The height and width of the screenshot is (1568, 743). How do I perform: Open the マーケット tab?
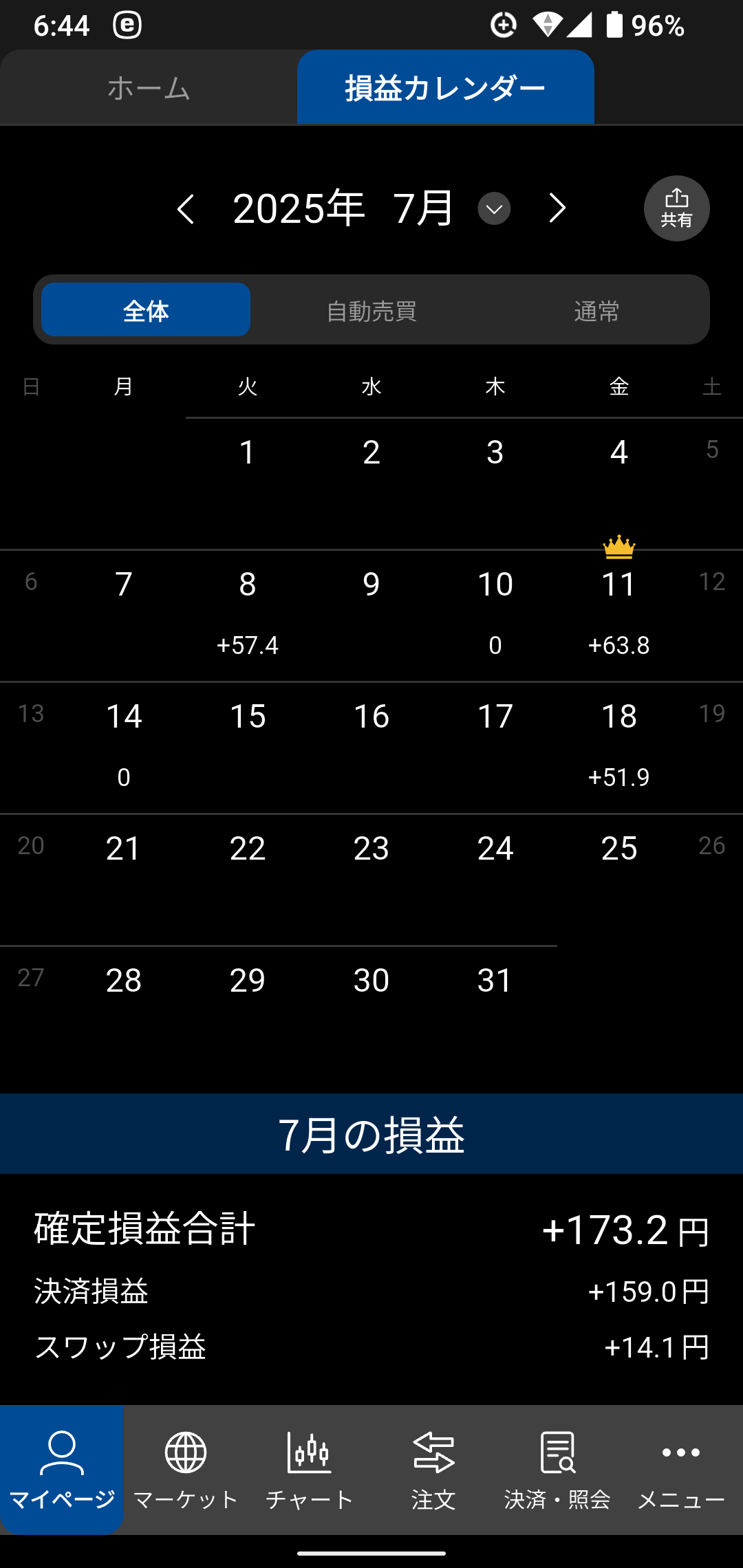[186, 1470]
